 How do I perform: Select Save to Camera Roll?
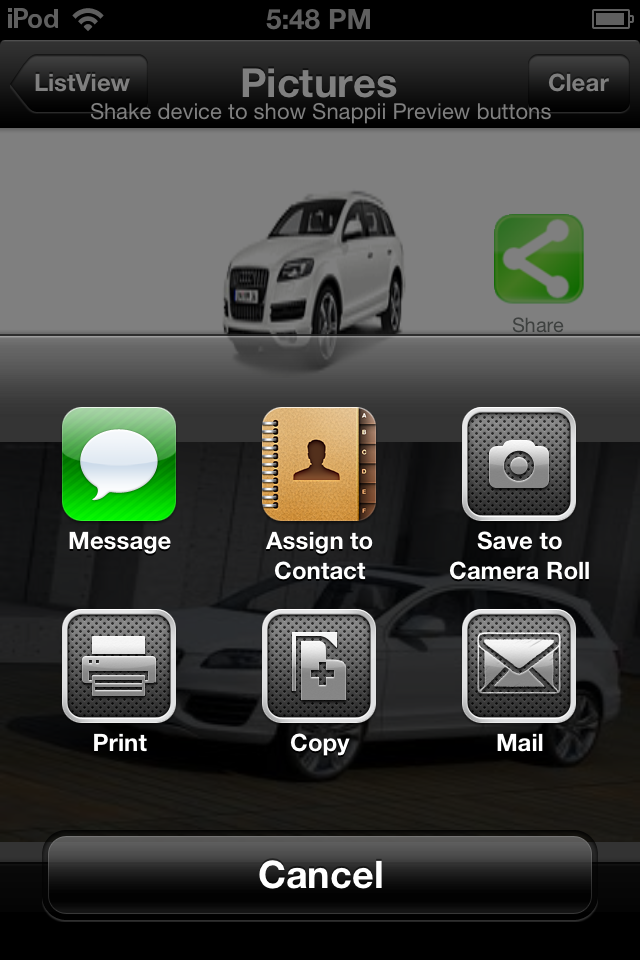coord(519,465)
